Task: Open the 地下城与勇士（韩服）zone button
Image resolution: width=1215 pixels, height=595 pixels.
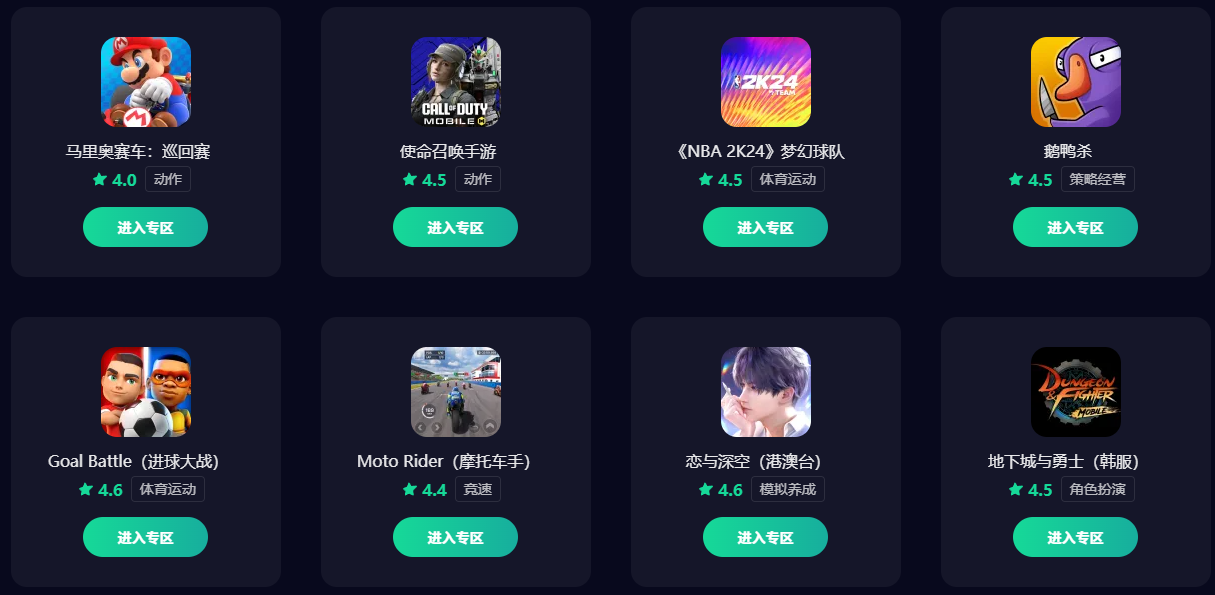Action: tap(1075, 537)
